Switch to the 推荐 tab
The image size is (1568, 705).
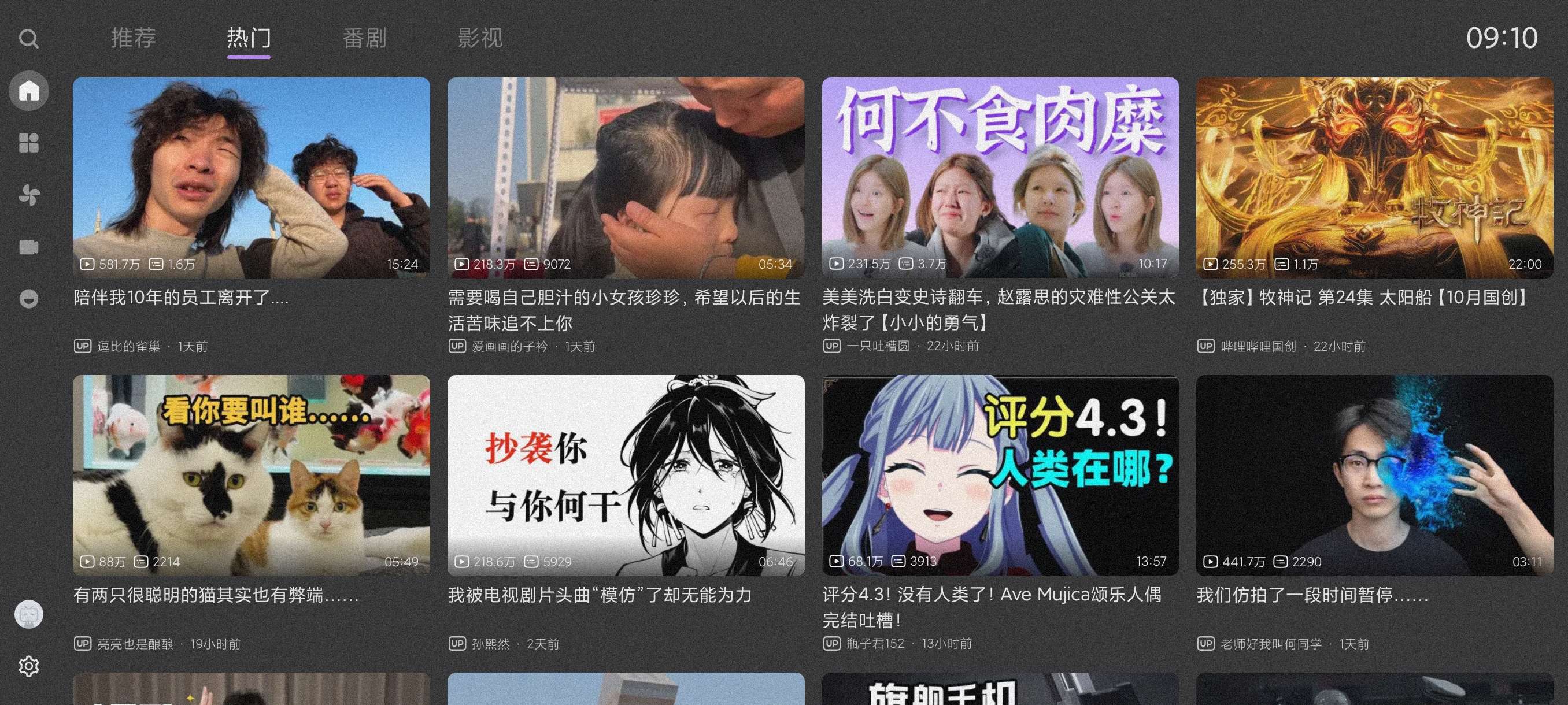(x=134, y=38)
